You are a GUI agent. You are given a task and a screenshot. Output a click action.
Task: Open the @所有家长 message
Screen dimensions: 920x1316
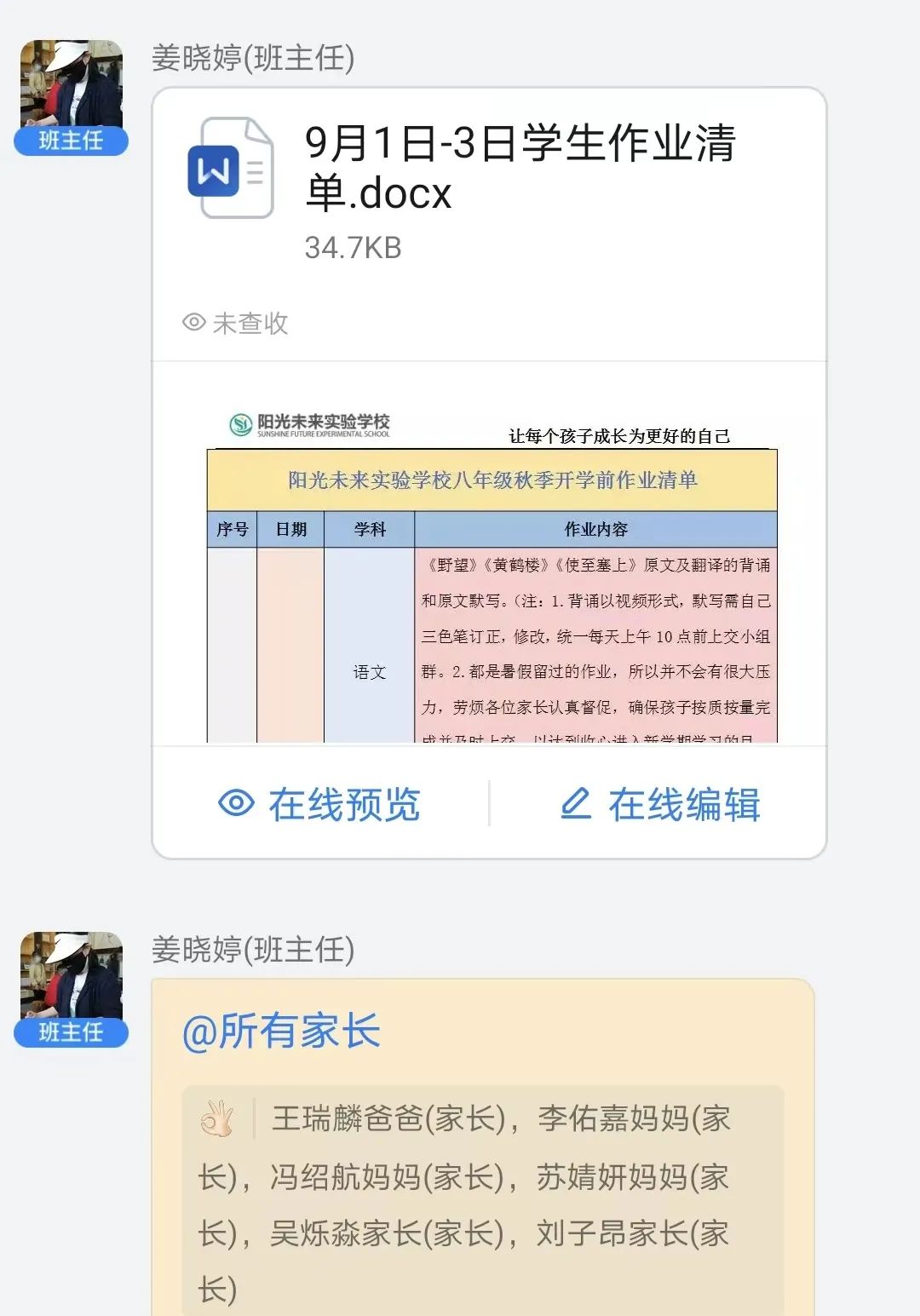(x=281, y=1032)
